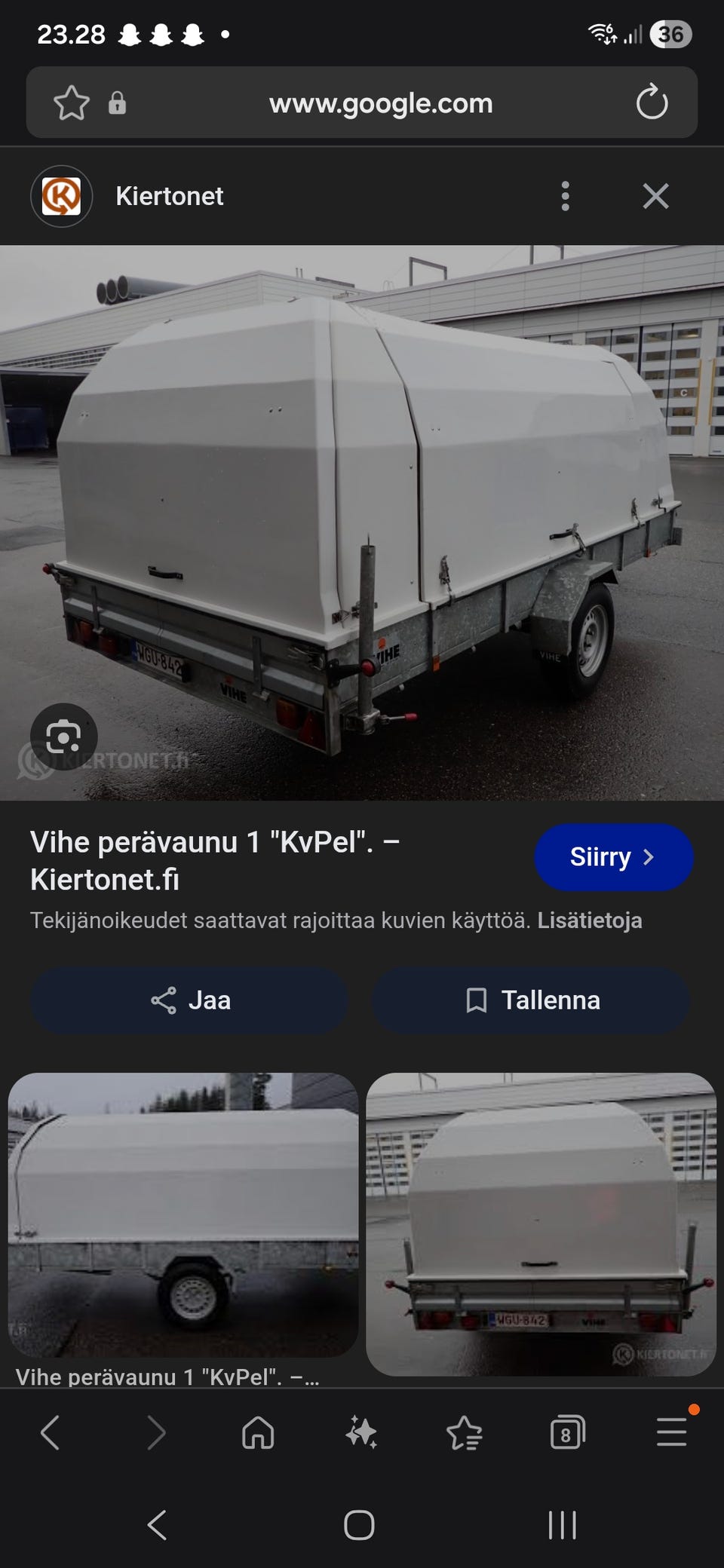Image resolution: width=724 pixels, height=1568 pixels.
Task: Close the image result panel
Action: [x=655, y=196]
